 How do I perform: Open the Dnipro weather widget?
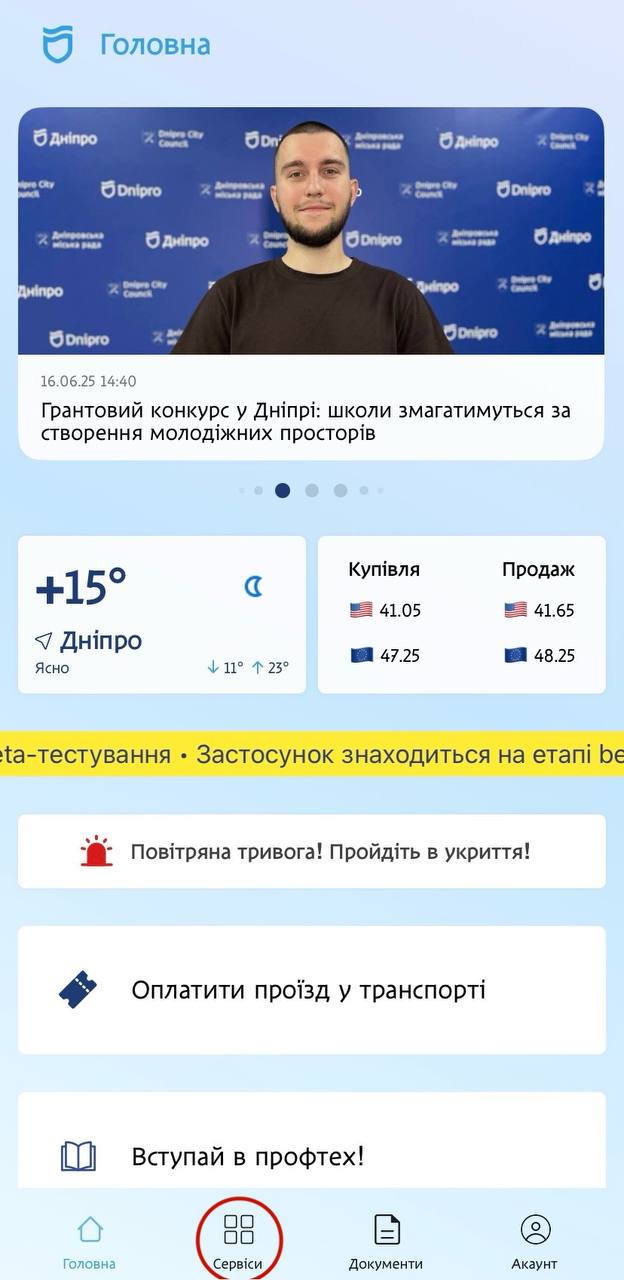(x=161, y=614)
